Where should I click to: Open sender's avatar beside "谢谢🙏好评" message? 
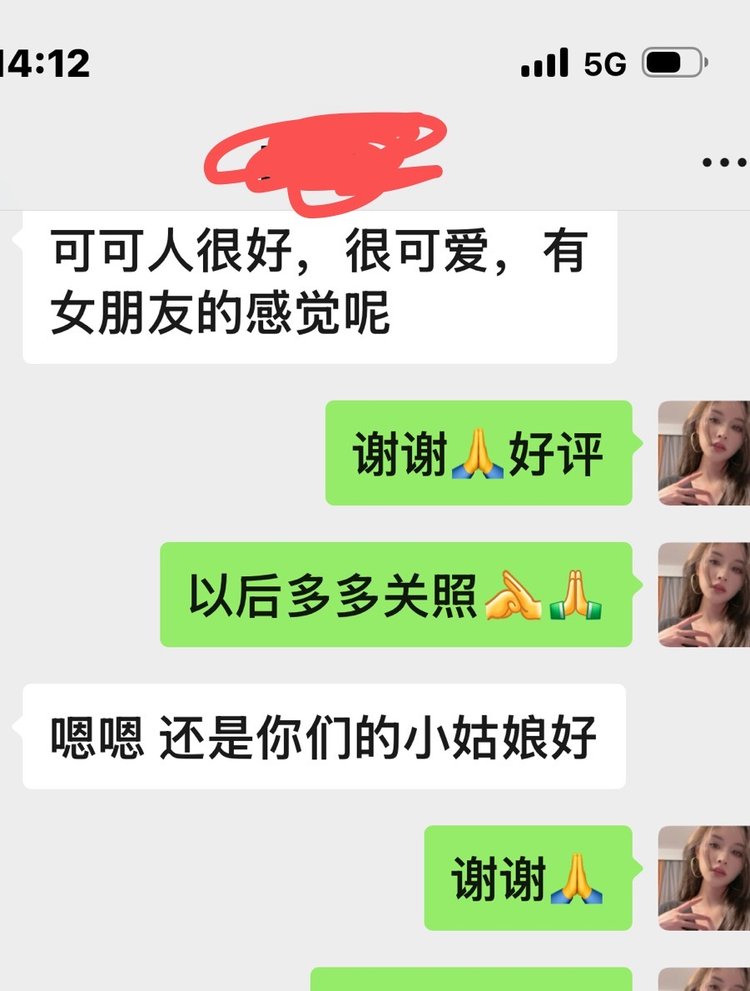pyautogui.click(x=703, y=453)
